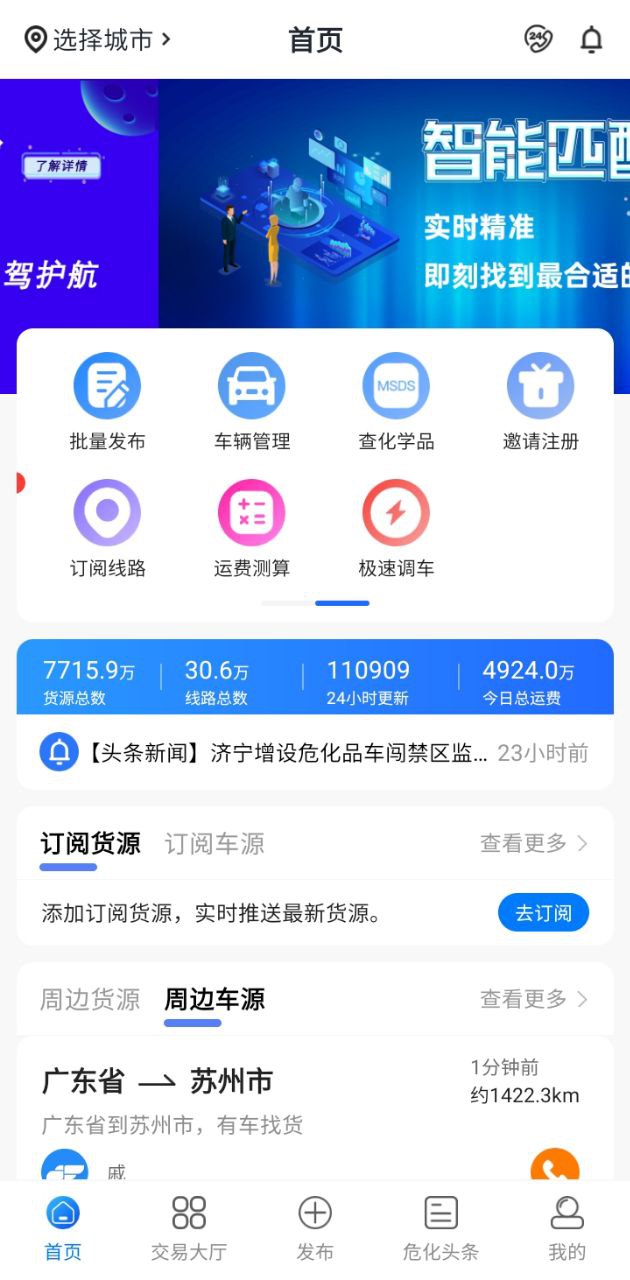
Task: Go to 交易大厅 tab
Action: pyautogui.click(x=189, y=1228)
